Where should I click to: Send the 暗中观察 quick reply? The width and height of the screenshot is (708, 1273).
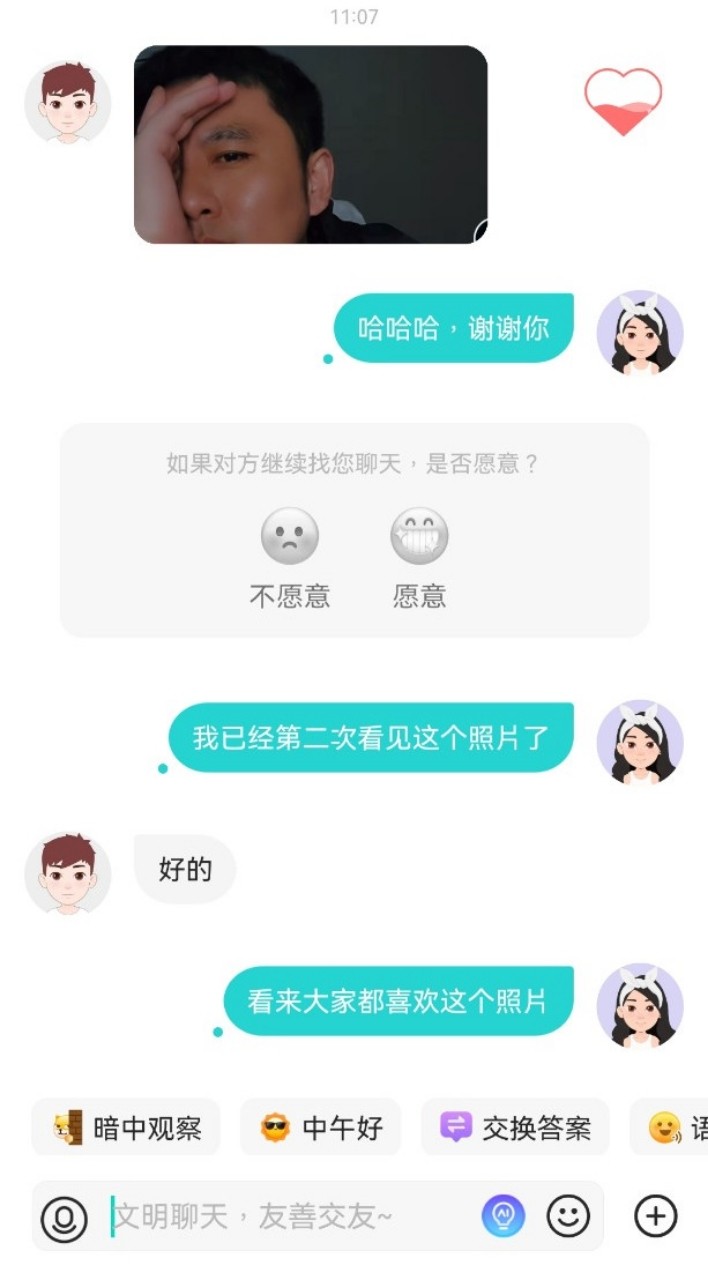[x=126, y=1128]
